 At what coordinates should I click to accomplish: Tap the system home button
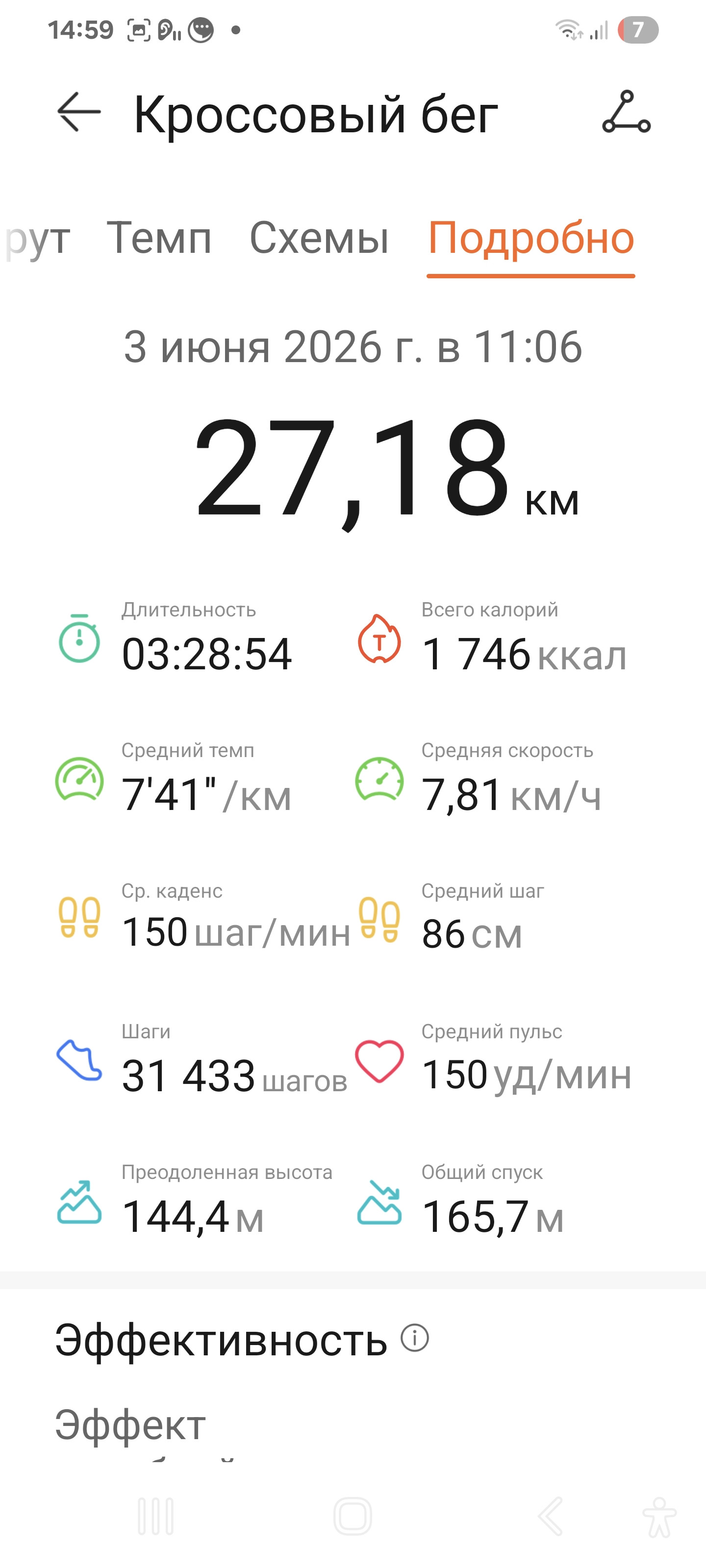coord(353,1516)
